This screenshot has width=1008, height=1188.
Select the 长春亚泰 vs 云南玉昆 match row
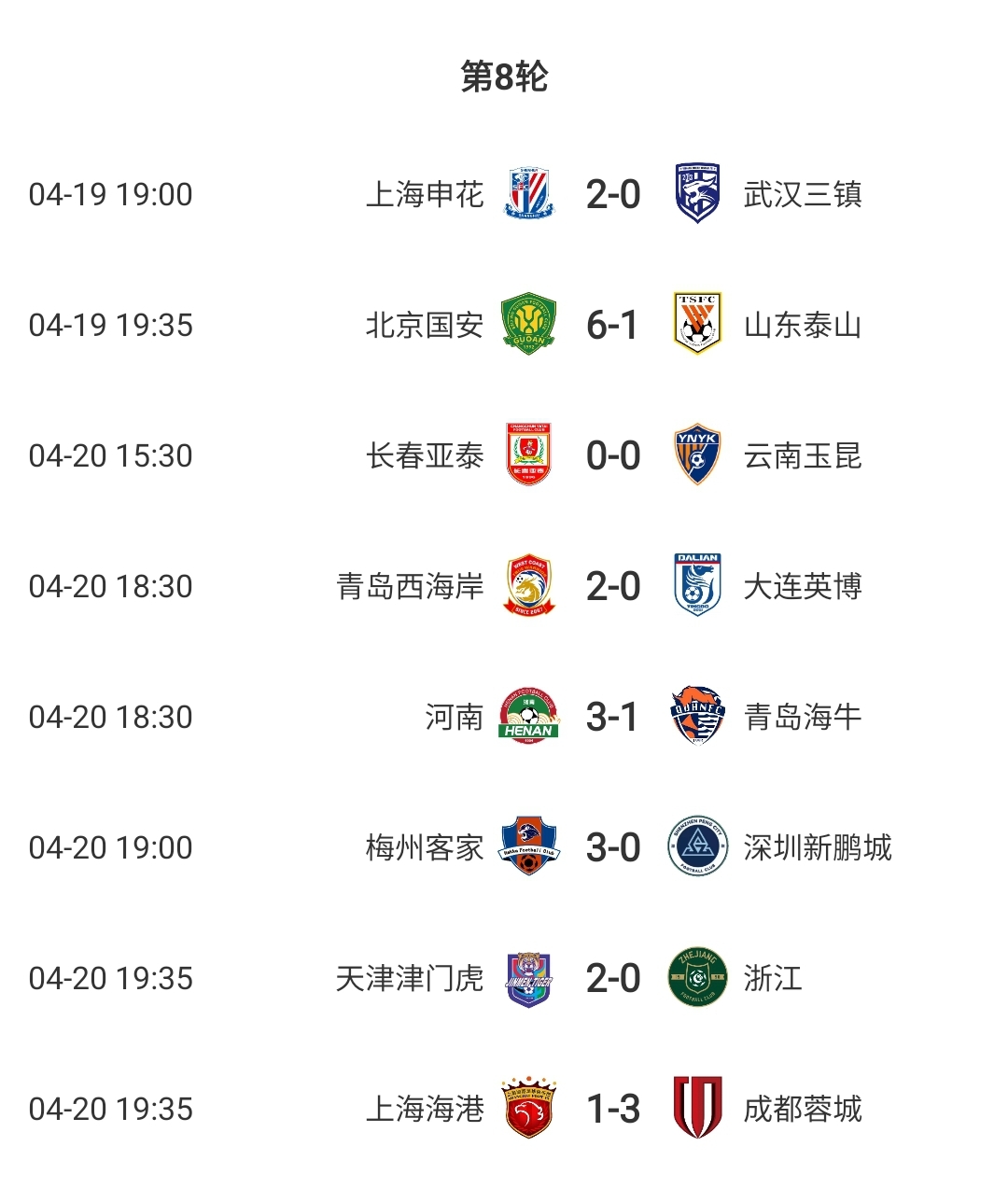pos(612,456)
